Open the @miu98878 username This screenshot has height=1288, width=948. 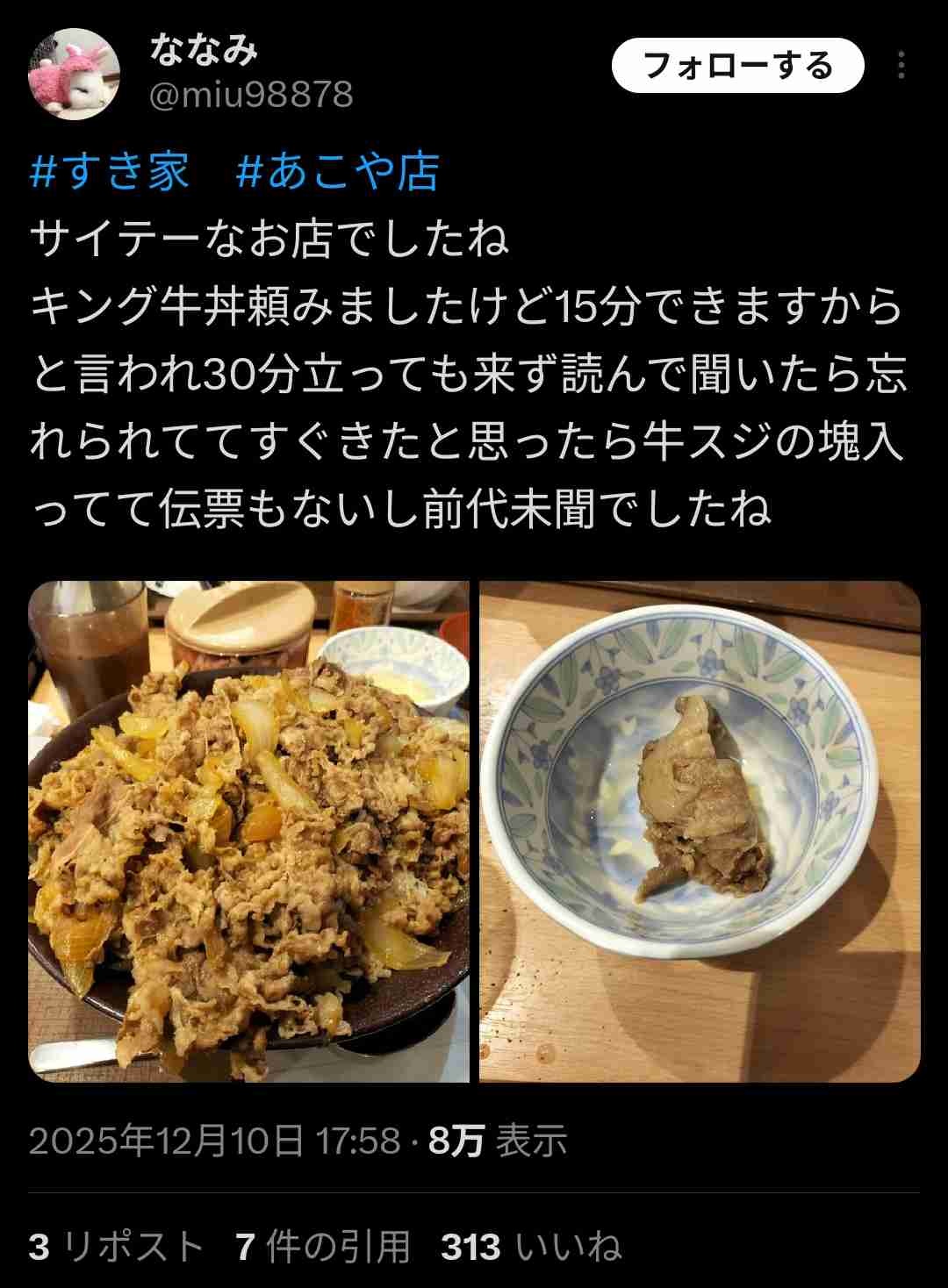[x=251, y=95]
